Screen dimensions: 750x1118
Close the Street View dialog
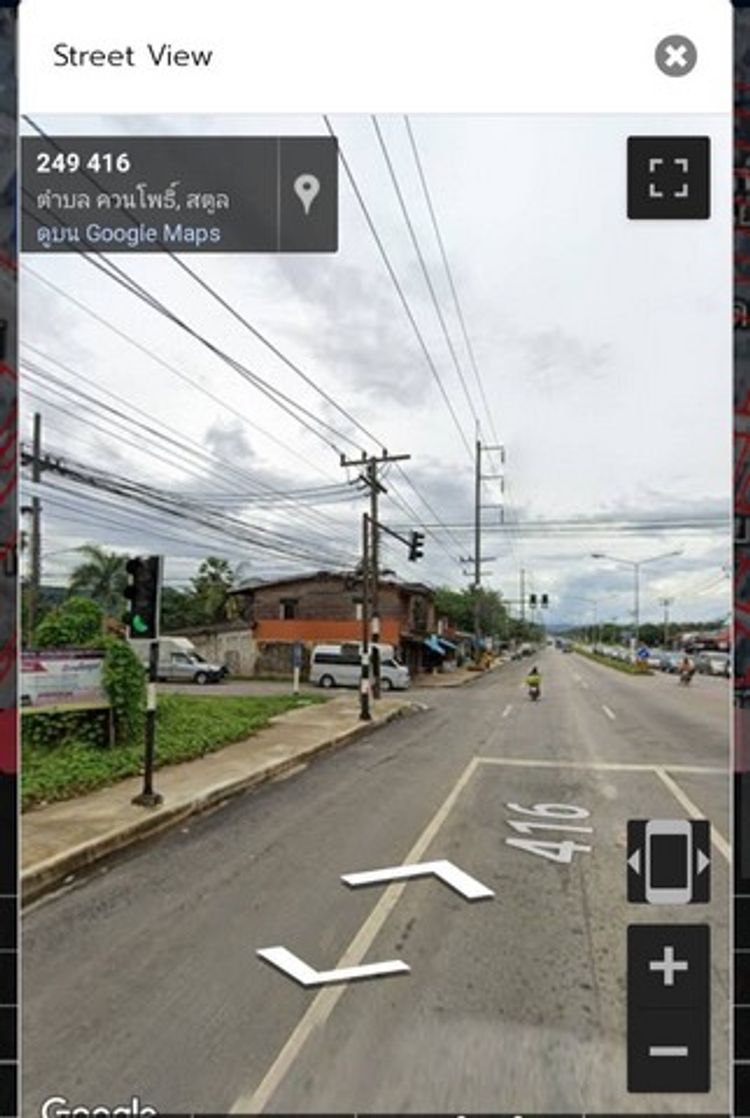676,56
